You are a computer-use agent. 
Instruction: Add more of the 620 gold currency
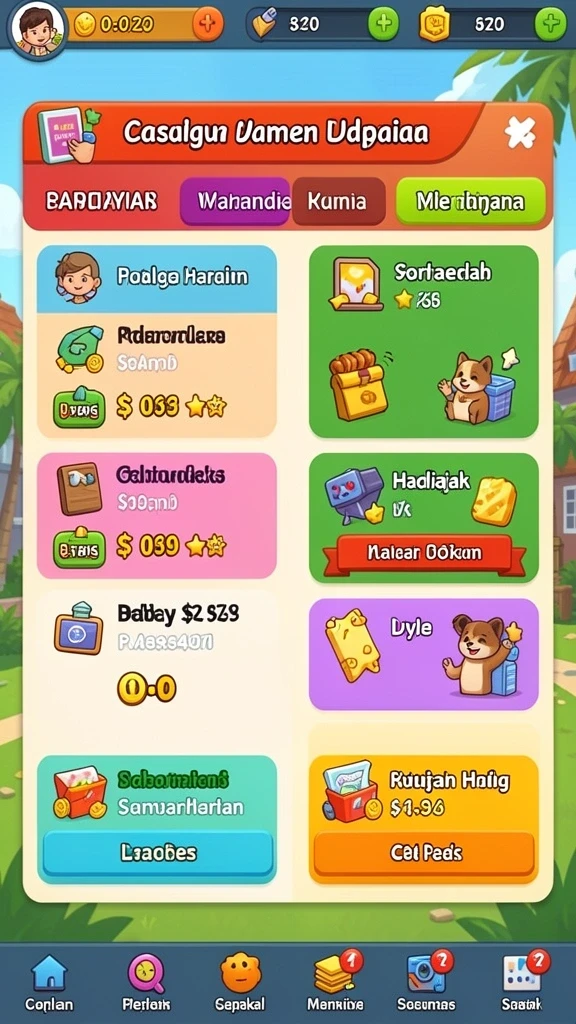551,25
